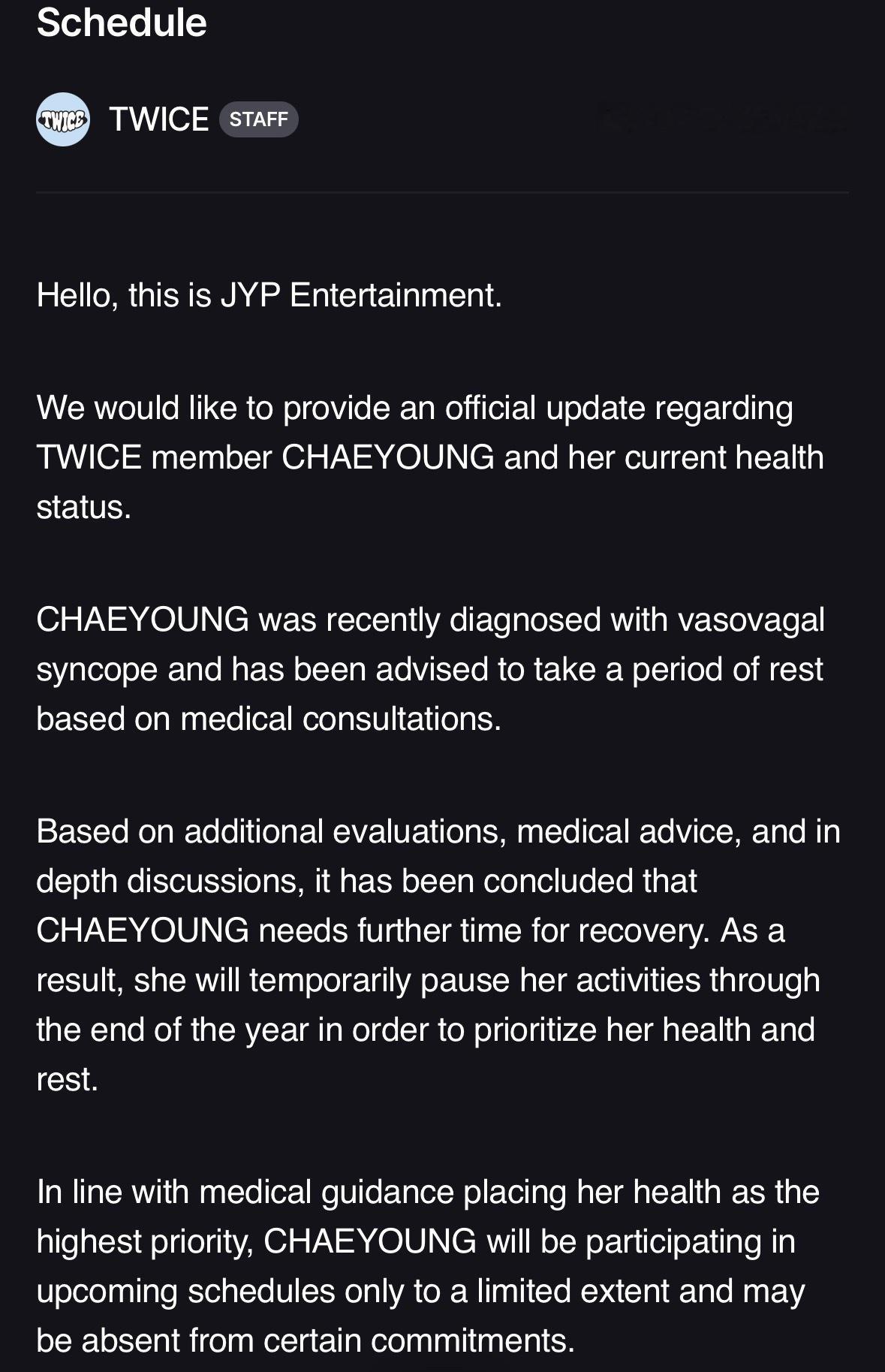Viewport: 885px width, 1372px height.
Task: Tap the STAFF indicator next to TWICE
Action: [259, 119]
